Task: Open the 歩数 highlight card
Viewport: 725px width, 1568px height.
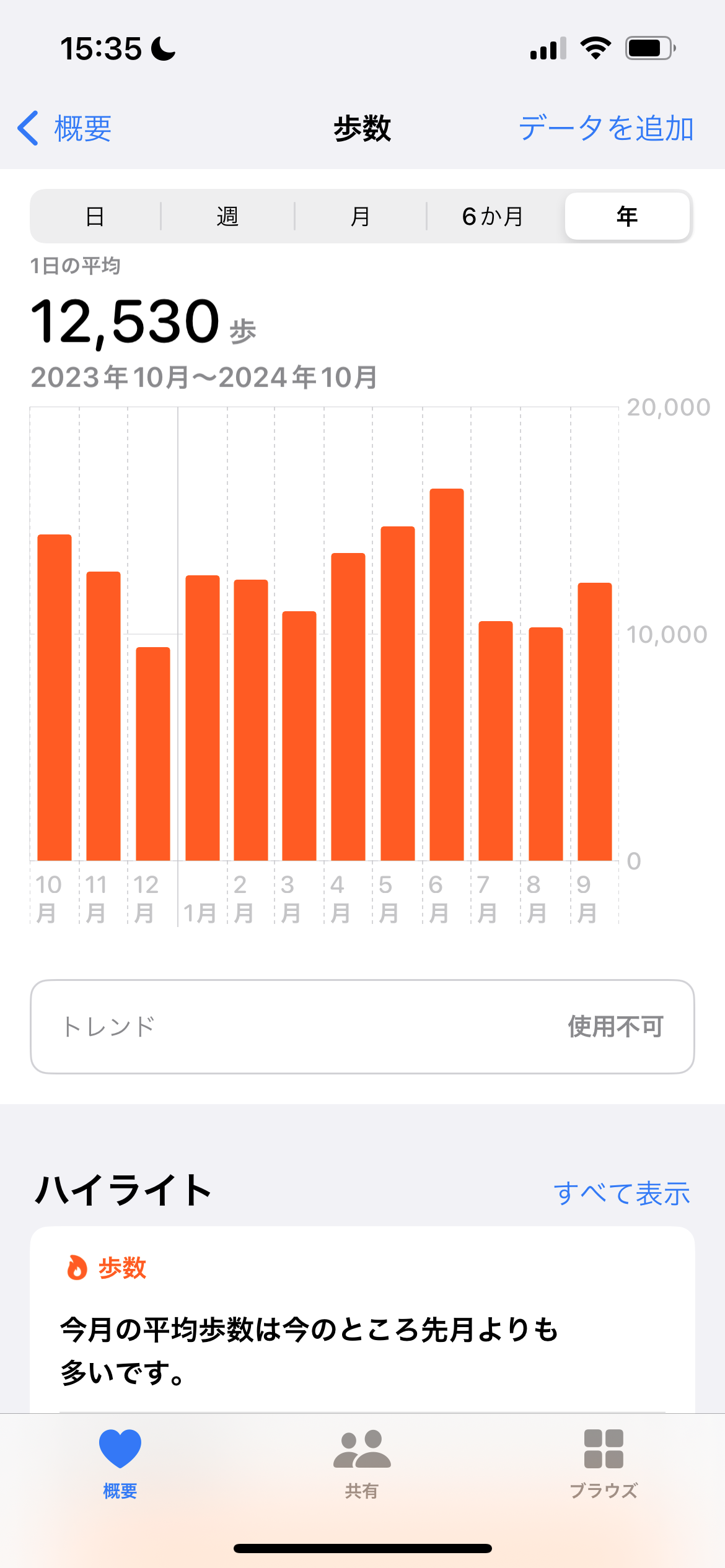Action: point(362,1319)
